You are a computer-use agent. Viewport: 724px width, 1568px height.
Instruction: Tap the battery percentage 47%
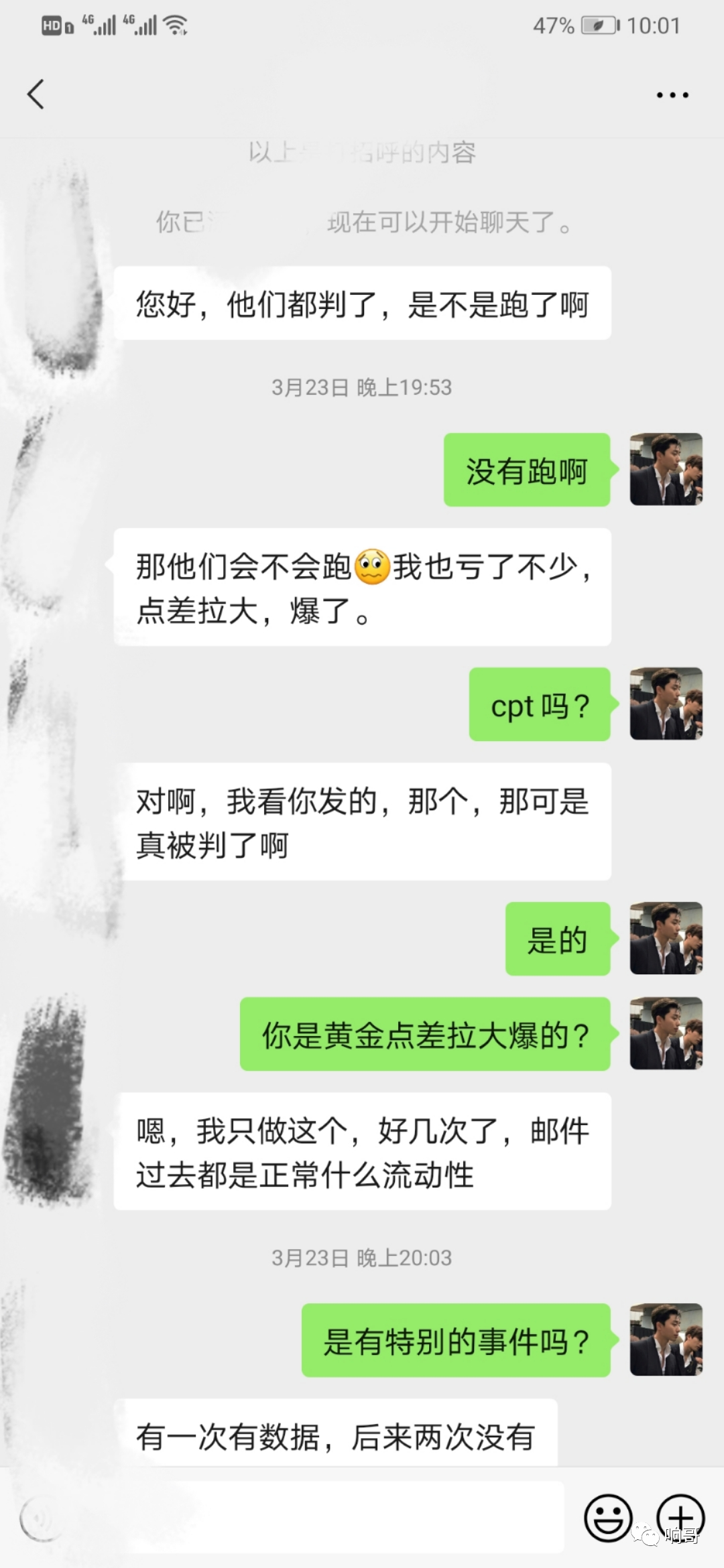554,26
